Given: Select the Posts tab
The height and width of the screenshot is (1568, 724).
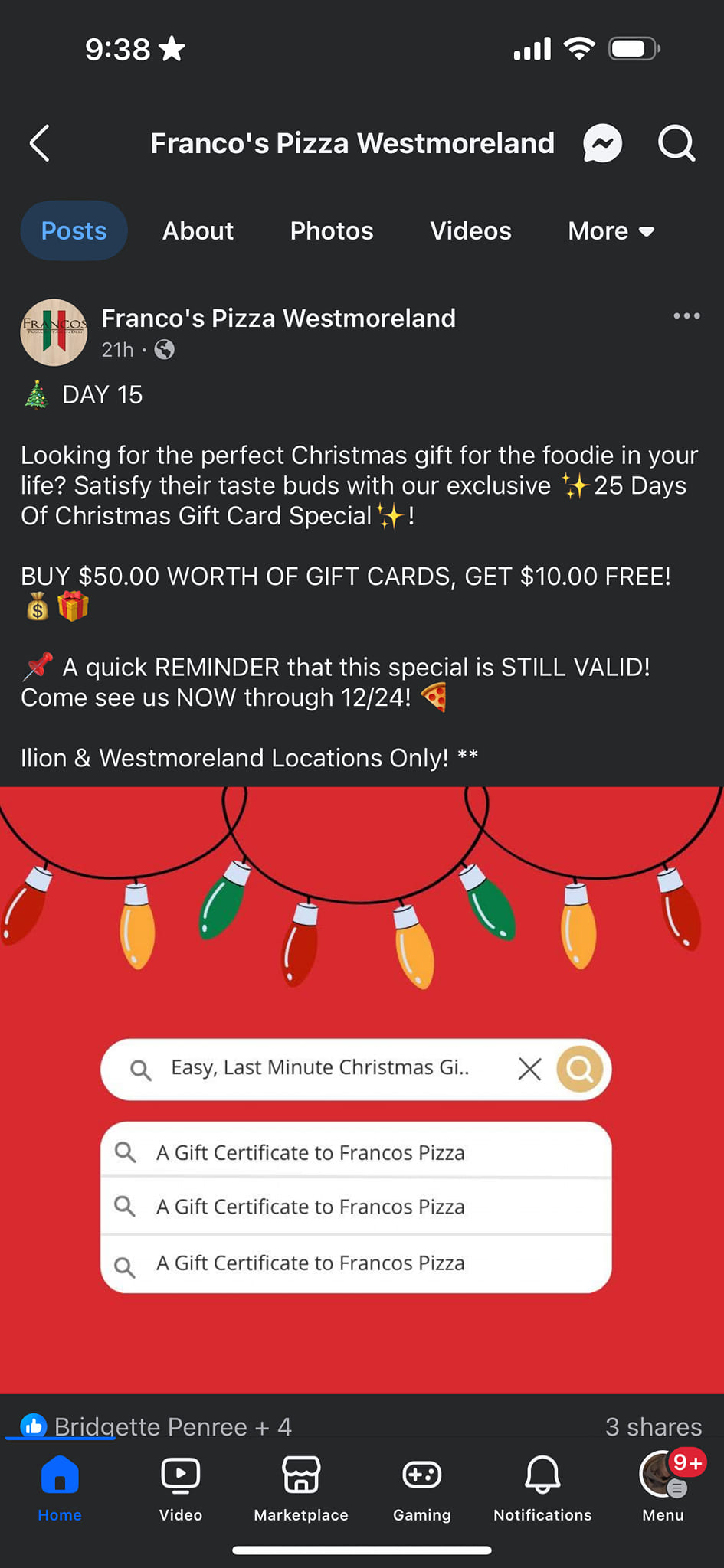Looking at the screenshot, I should pyautogui.click(x=74, y=231).
